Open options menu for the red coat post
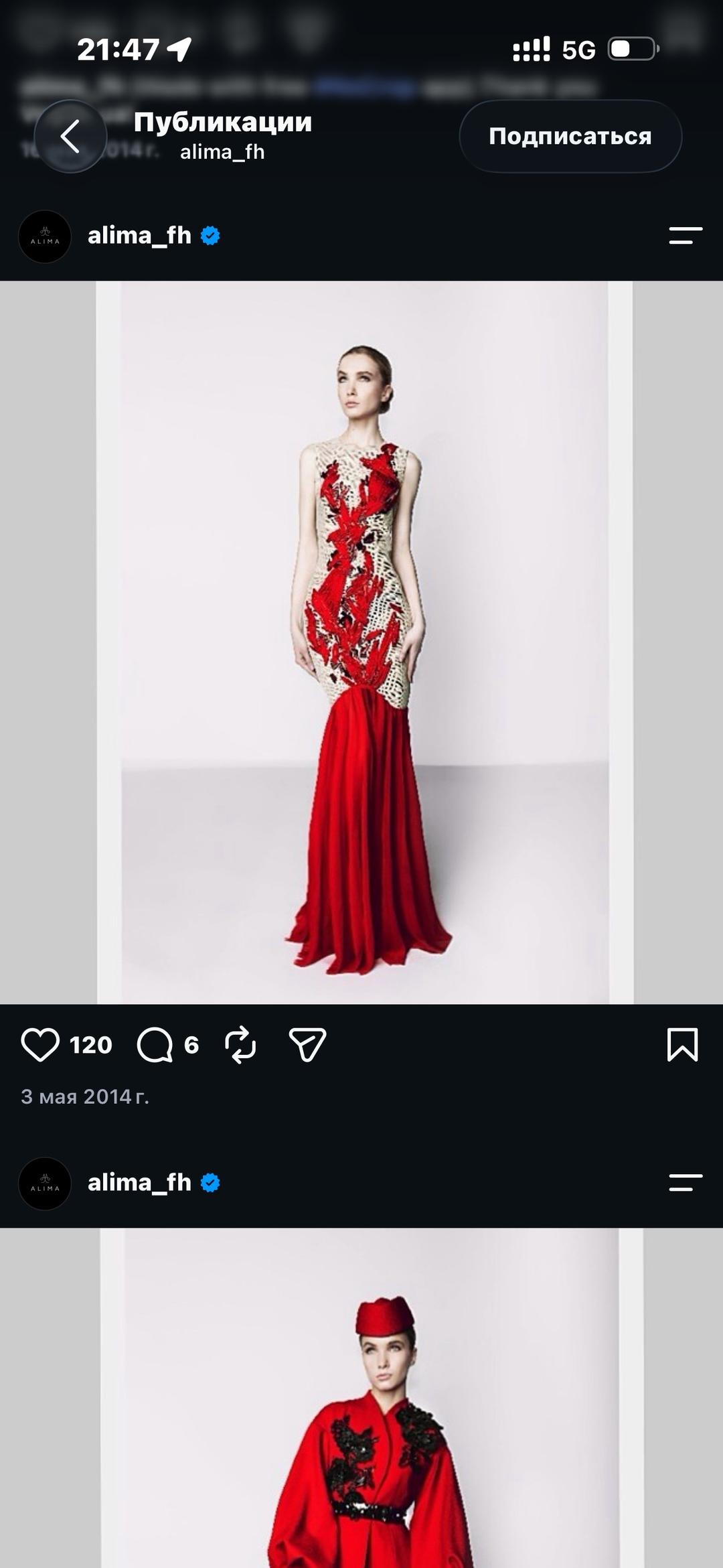723x1568 pixels. click(x=686, y=1183)
